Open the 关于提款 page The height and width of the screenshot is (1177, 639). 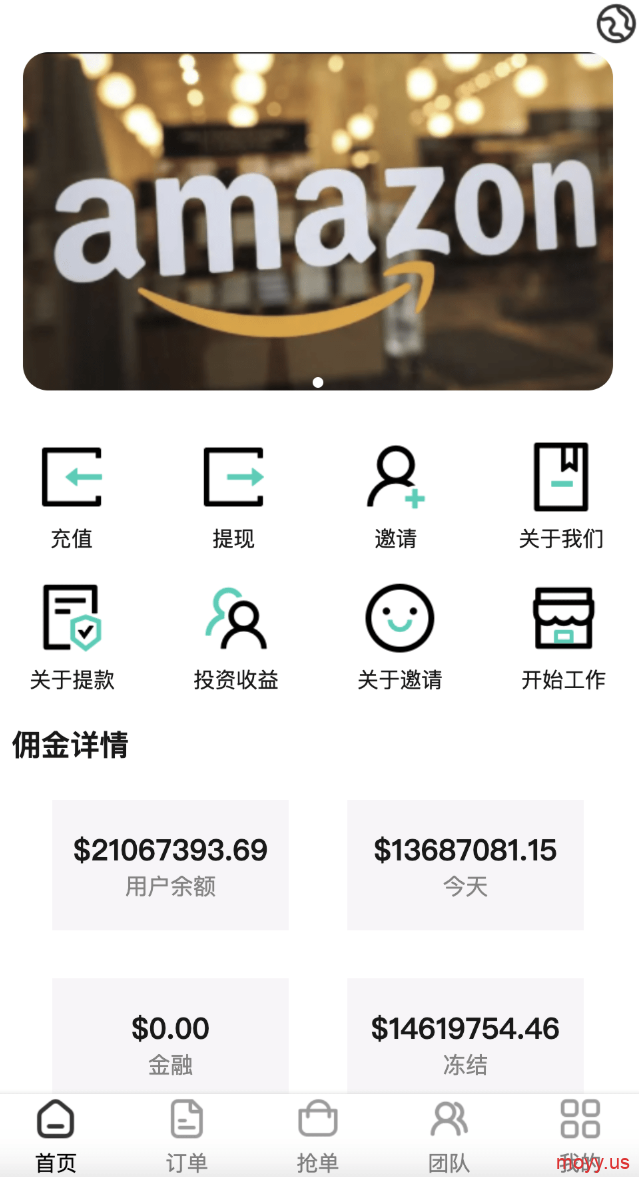pyautogui.click(x=72, y=638)
